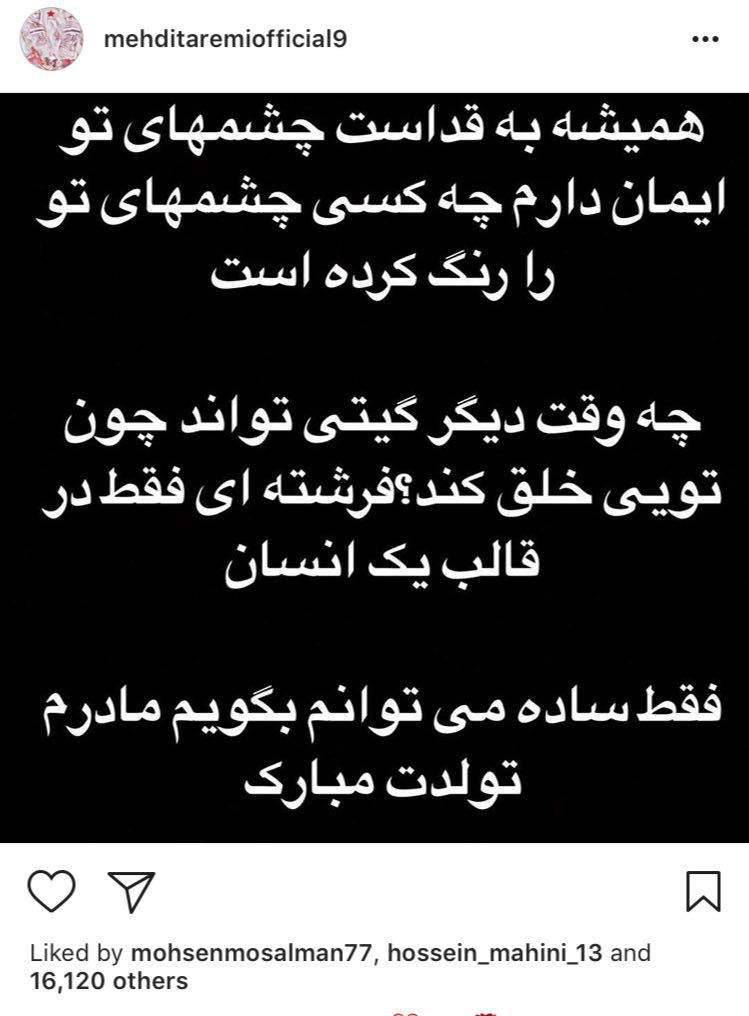Share the post via the paper plane icon

[x=130, y=890]
